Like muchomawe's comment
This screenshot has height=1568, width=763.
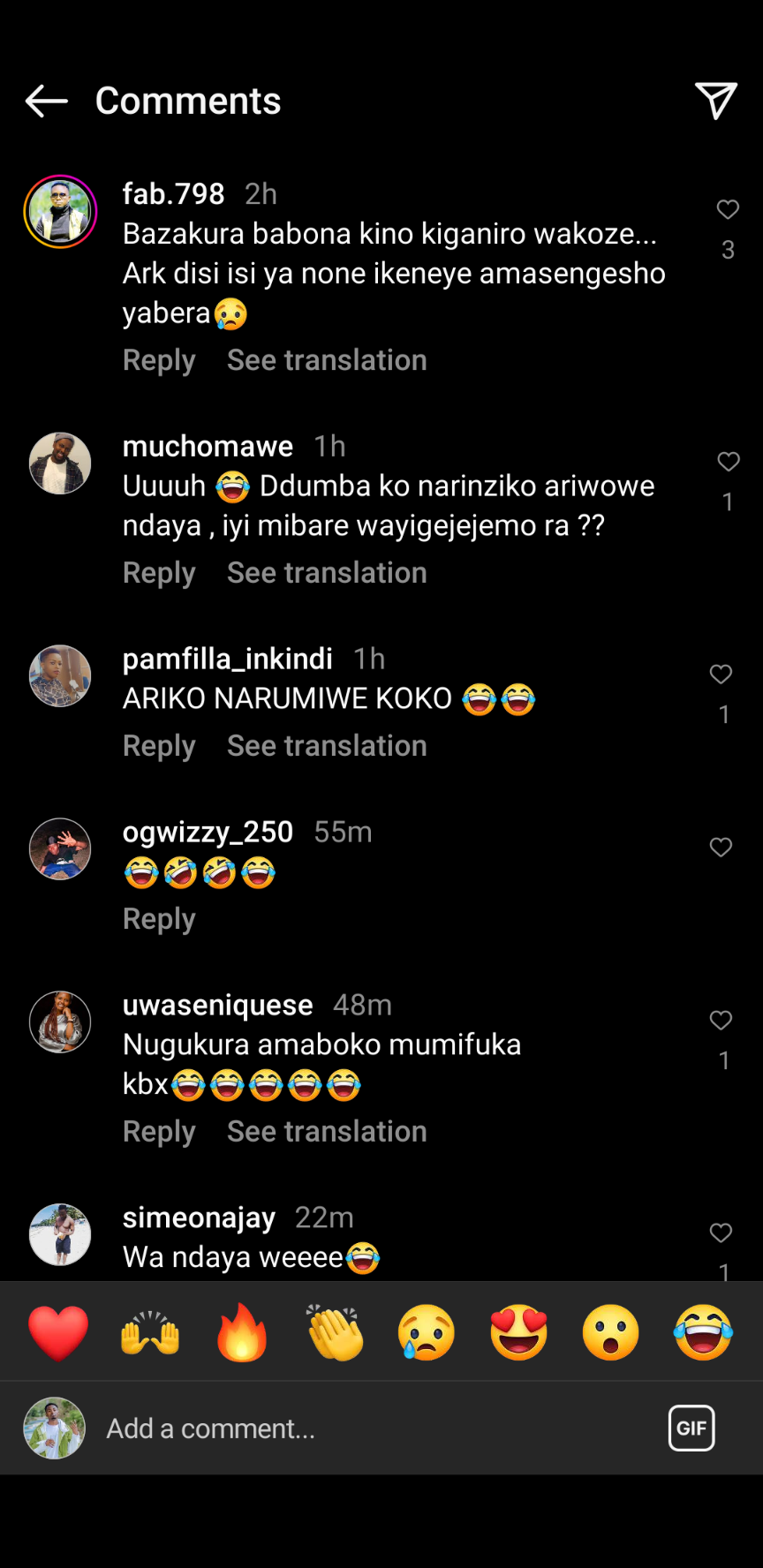[x=728, y=462]
